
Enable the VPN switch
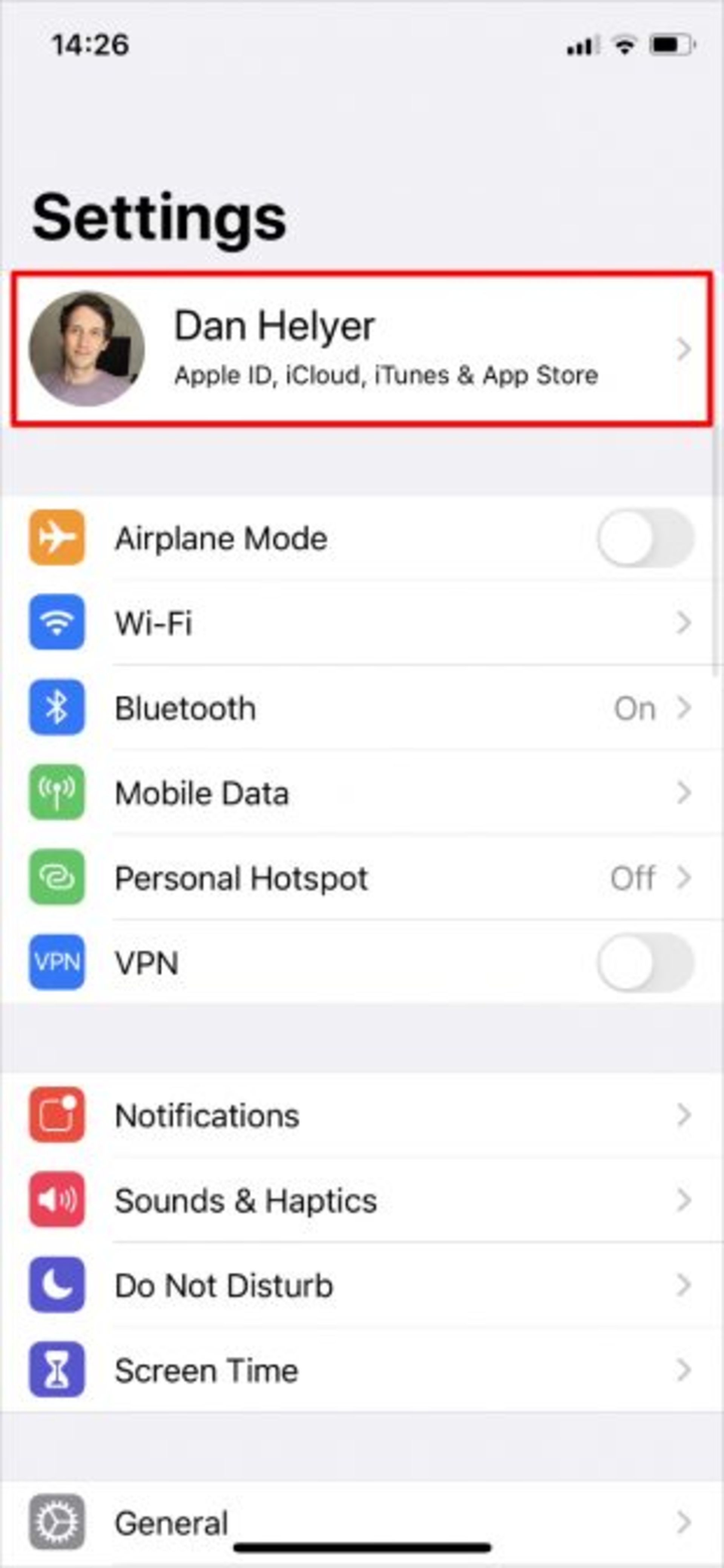click(x=645, y=963)
